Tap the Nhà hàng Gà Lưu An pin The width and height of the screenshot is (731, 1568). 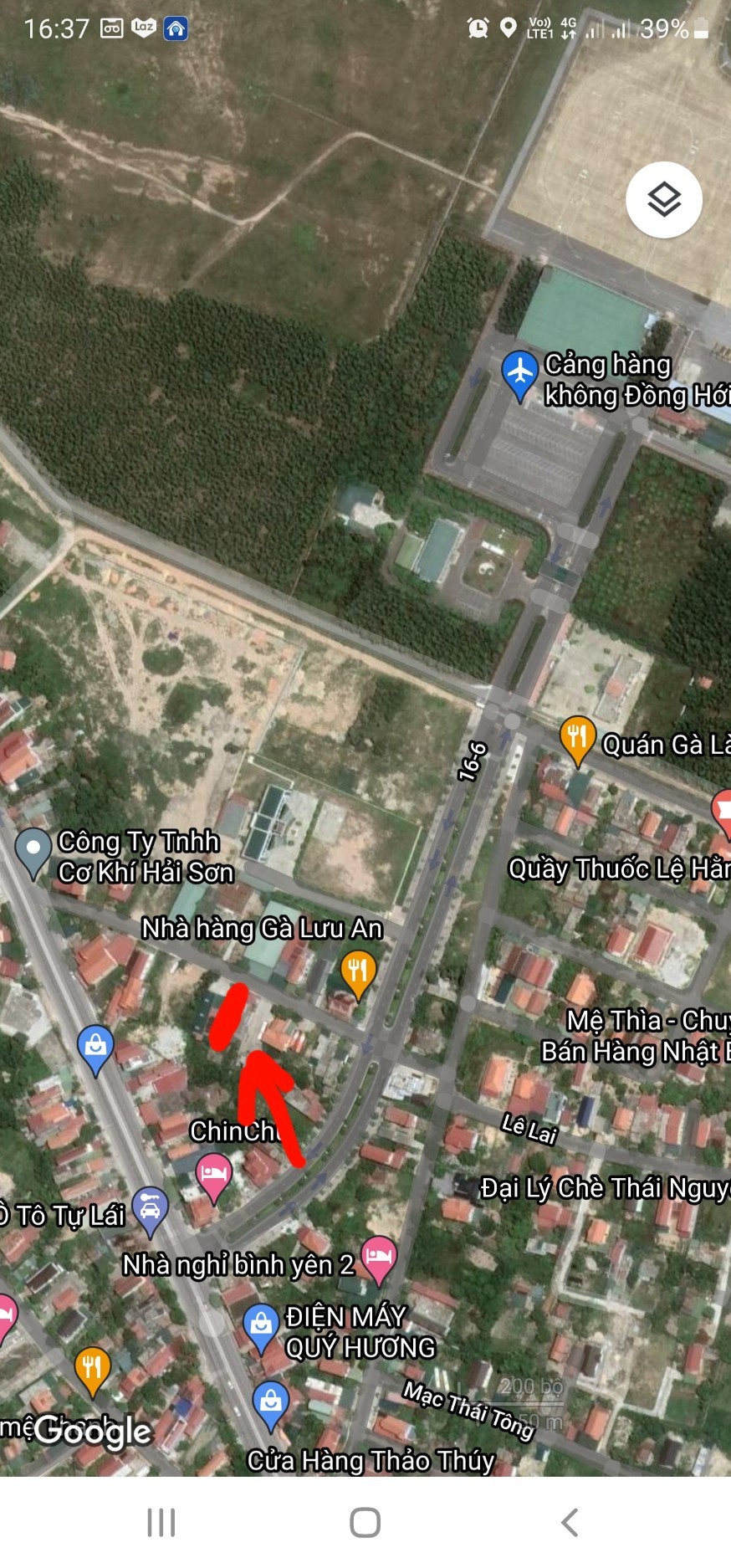(x=358, y=973)
